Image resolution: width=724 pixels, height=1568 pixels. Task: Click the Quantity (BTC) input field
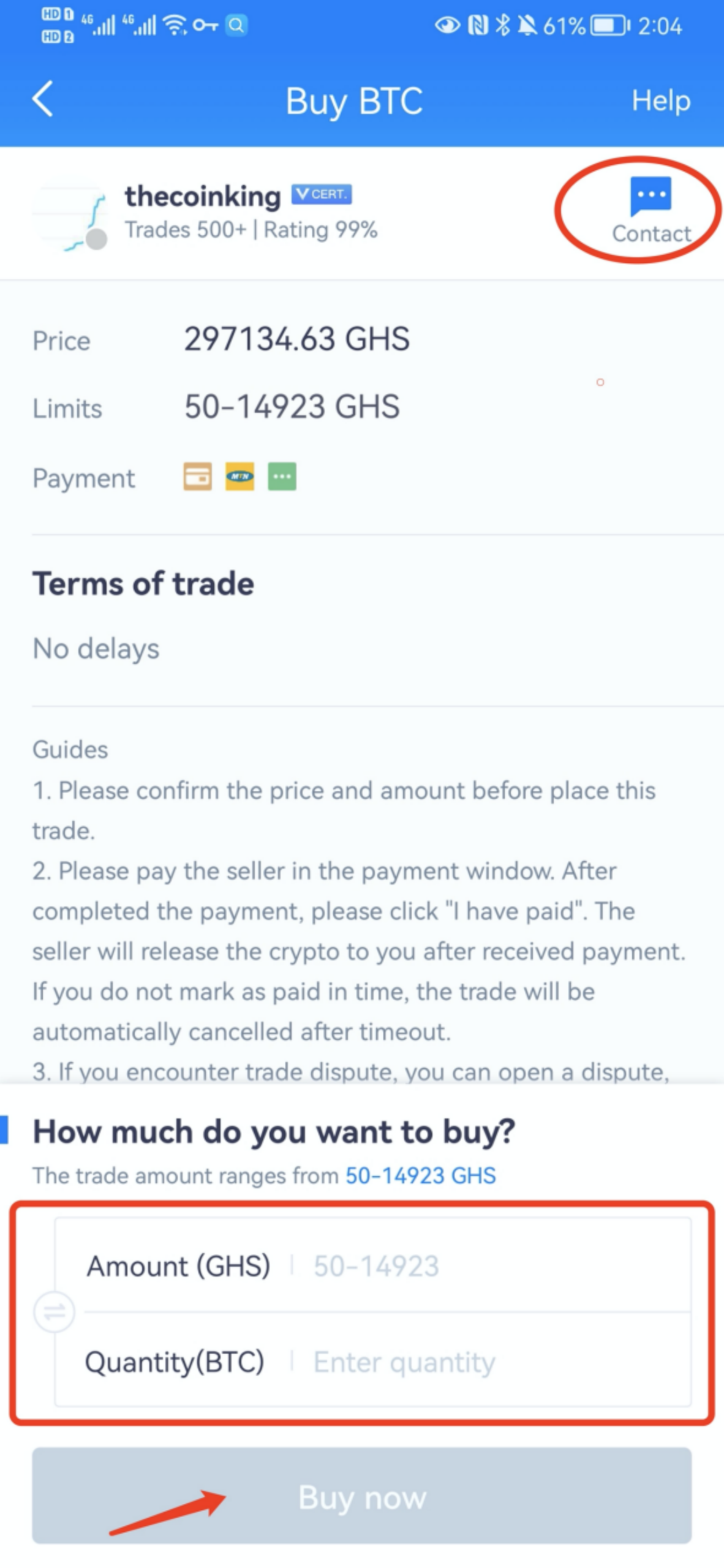coord(429,1362)
